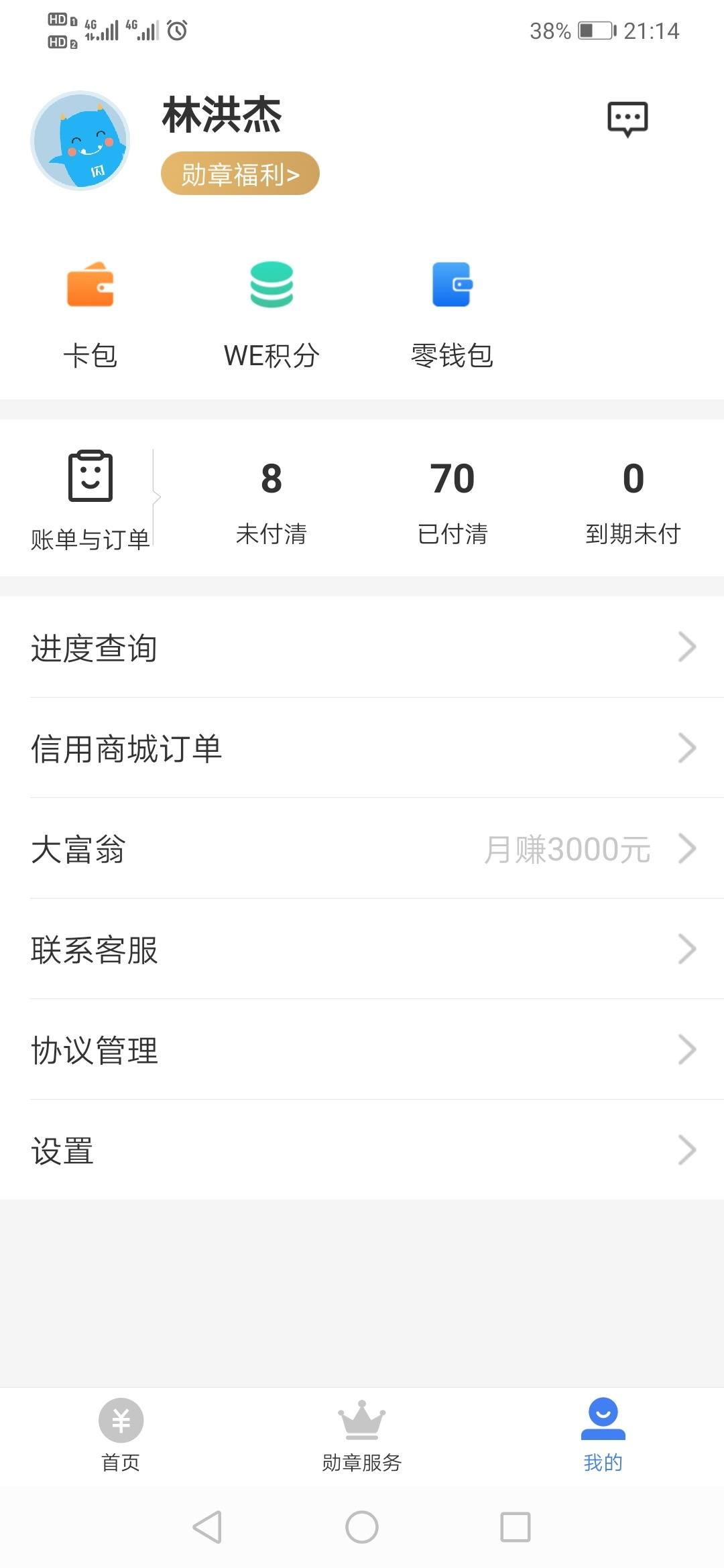The height and width of the screenshot is (1568, 724).
Task: Open 协议管理 agreement management chevron
Action: (x=688, y=1051)
